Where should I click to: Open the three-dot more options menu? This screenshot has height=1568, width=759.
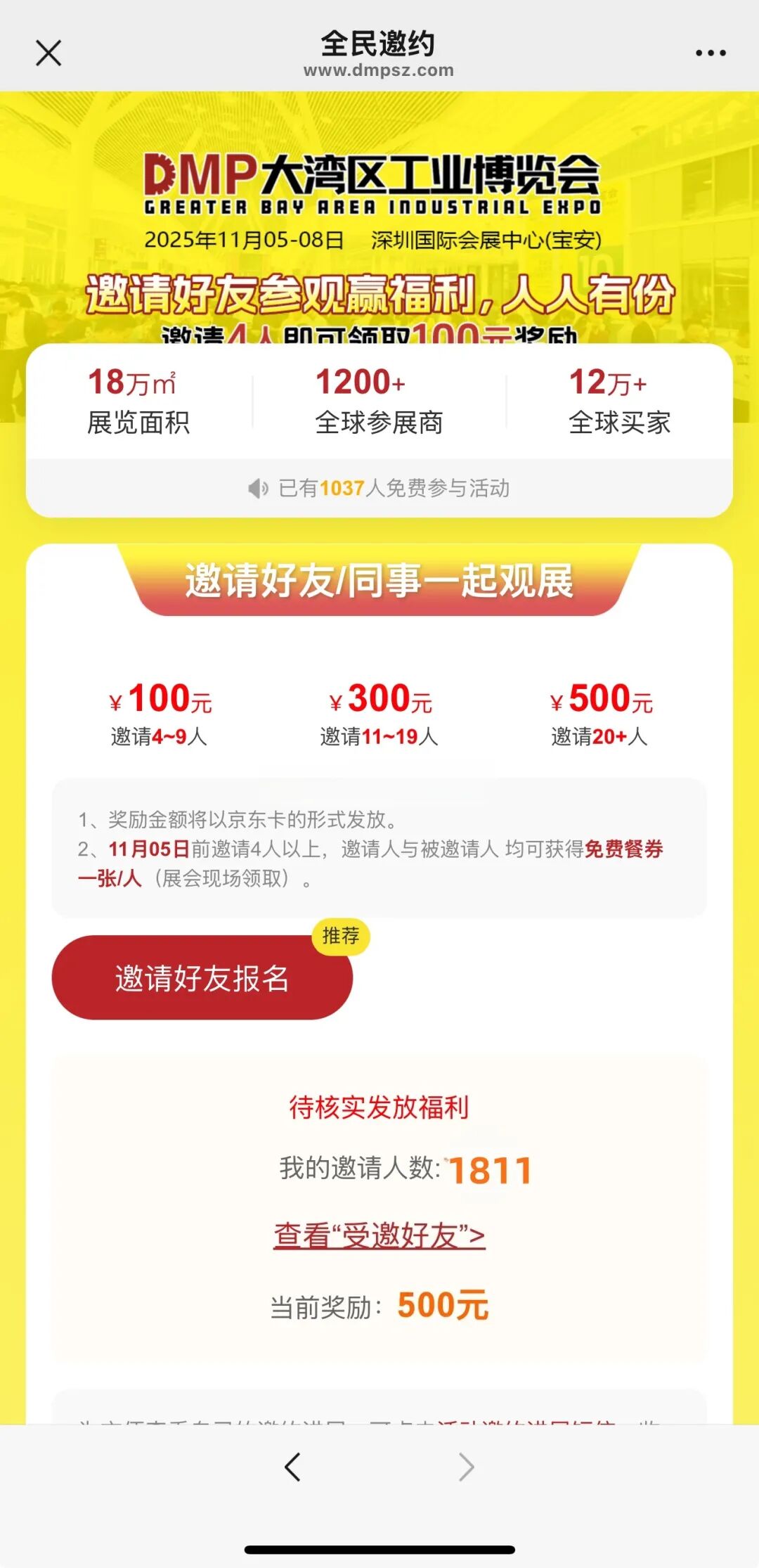pyautogui.click(x=711, y=53)
